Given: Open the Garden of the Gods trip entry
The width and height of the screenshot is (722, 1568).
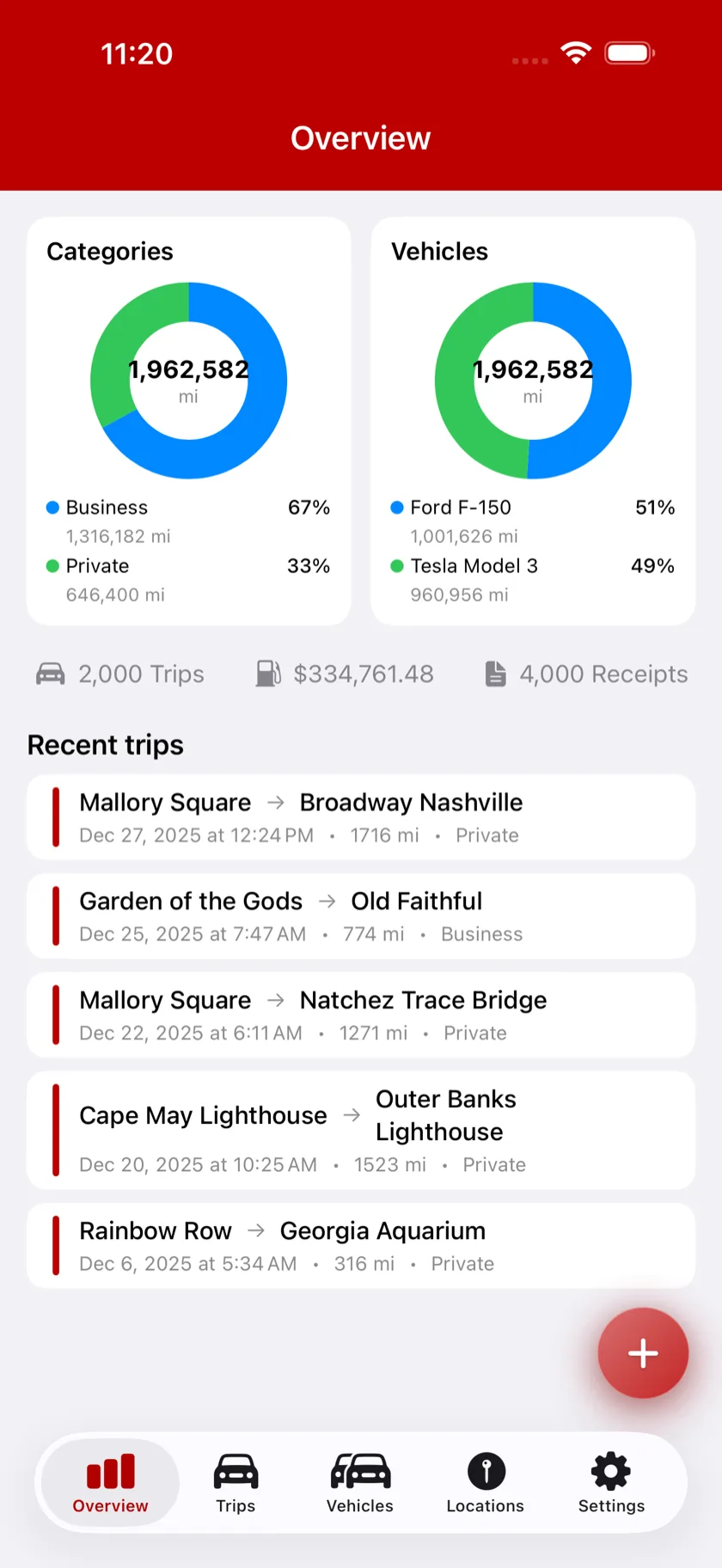Looking at the screenshot, I should click(361, 915).
